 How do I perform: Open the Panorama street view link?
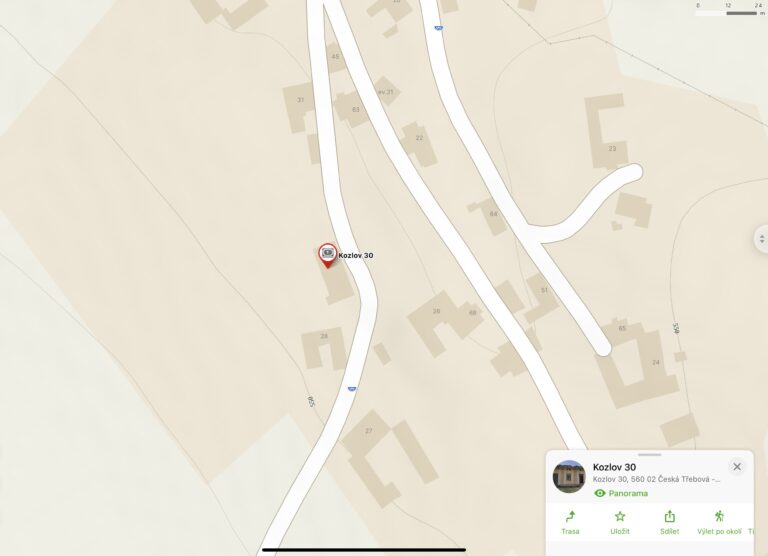coord(620,493)
